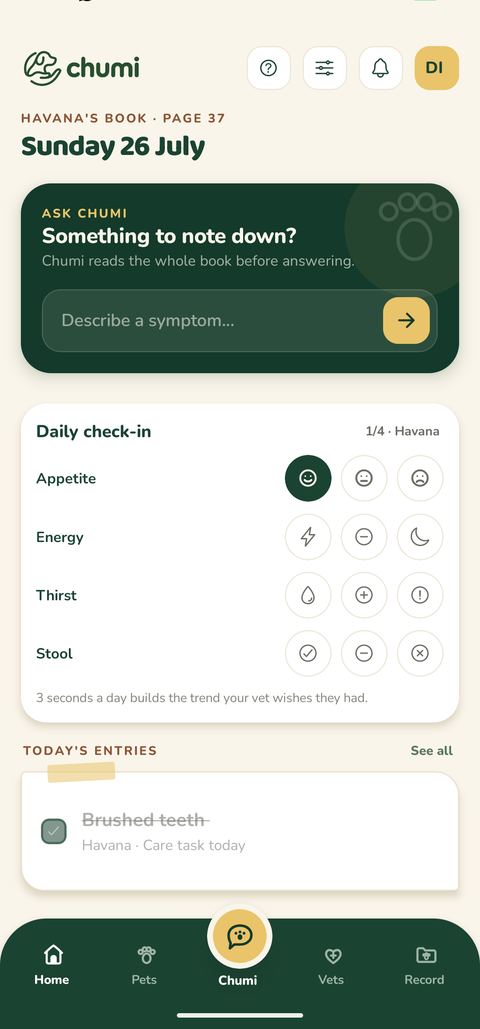Viewport: 480px width, 1029px height.
Task: Select the lightning bolt for Energy
Action: pos(308,537)
